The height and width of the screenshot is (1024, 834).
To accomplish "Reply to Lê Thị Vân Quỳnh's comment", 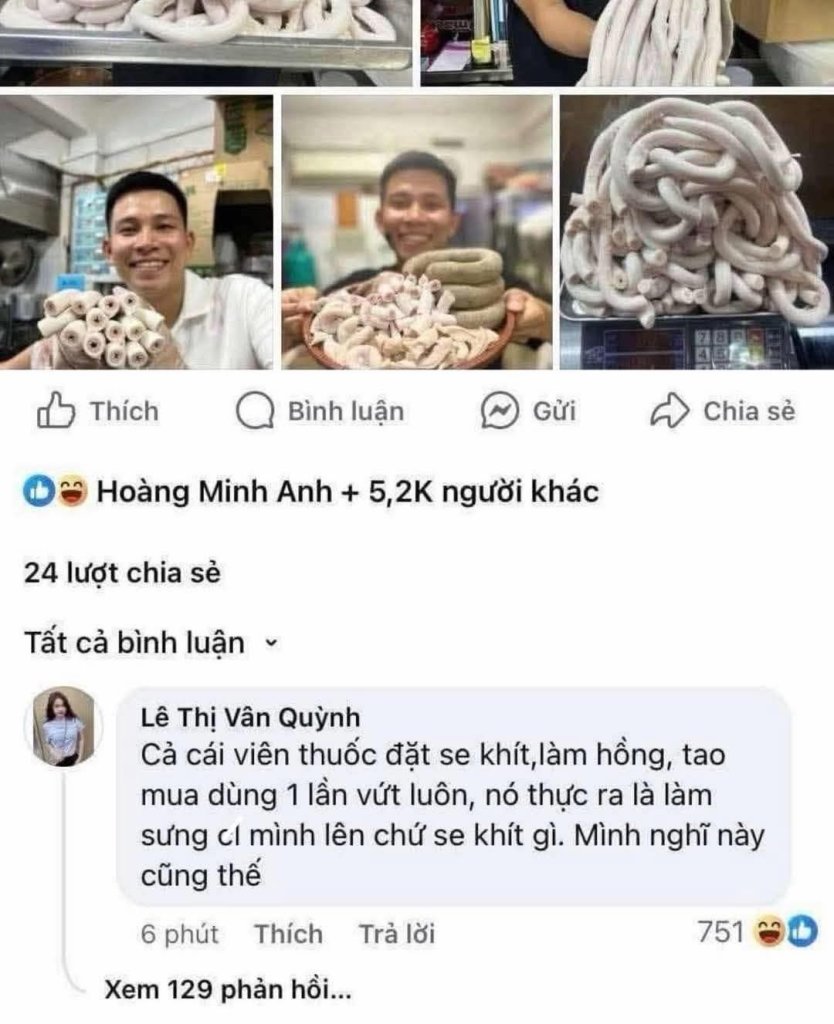I will (397, 934).
